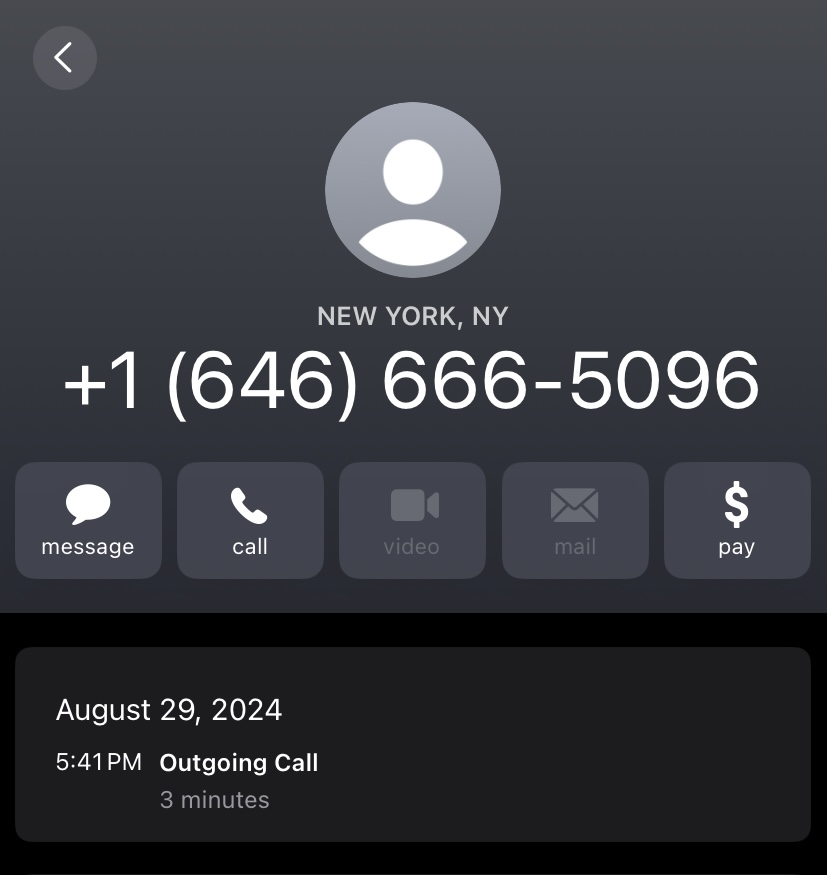Screen dimensions: 827x875
Task: Go back using the top arrow
Action: (x=65, y=58)
